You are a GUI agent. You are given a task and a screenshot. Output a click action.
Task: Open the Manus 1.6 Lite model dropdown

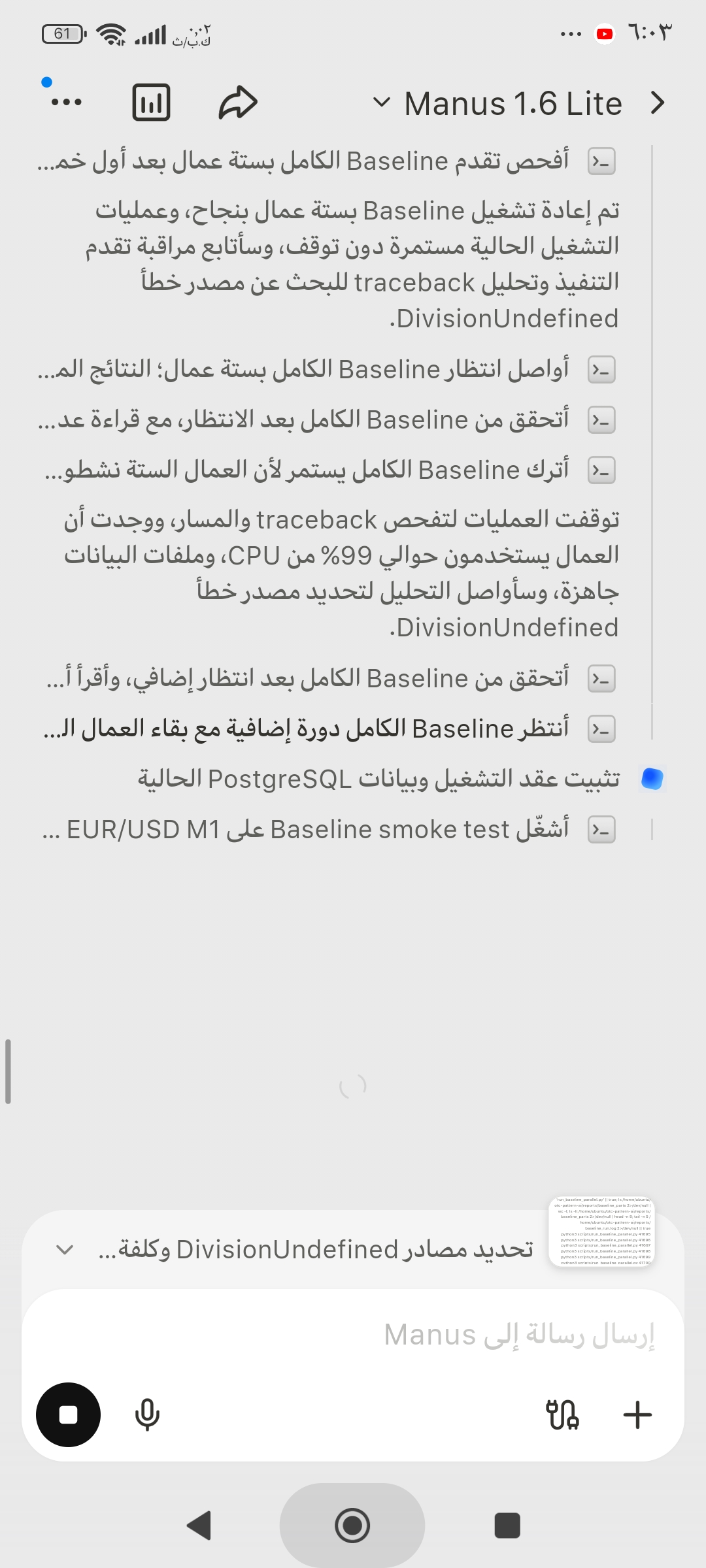click(498, 103)
